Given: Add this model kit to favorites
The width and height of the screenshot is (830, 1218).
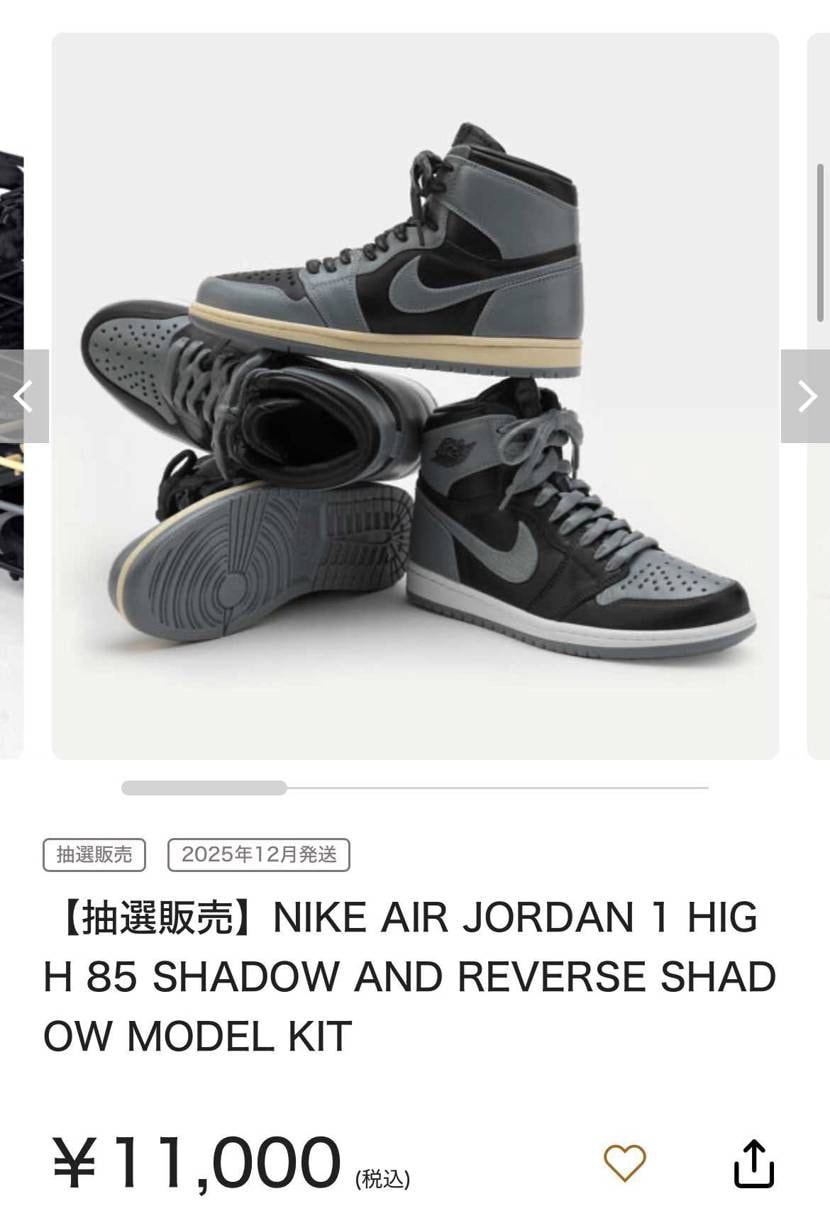Looking at the screenshot, I should point(625,1163).
